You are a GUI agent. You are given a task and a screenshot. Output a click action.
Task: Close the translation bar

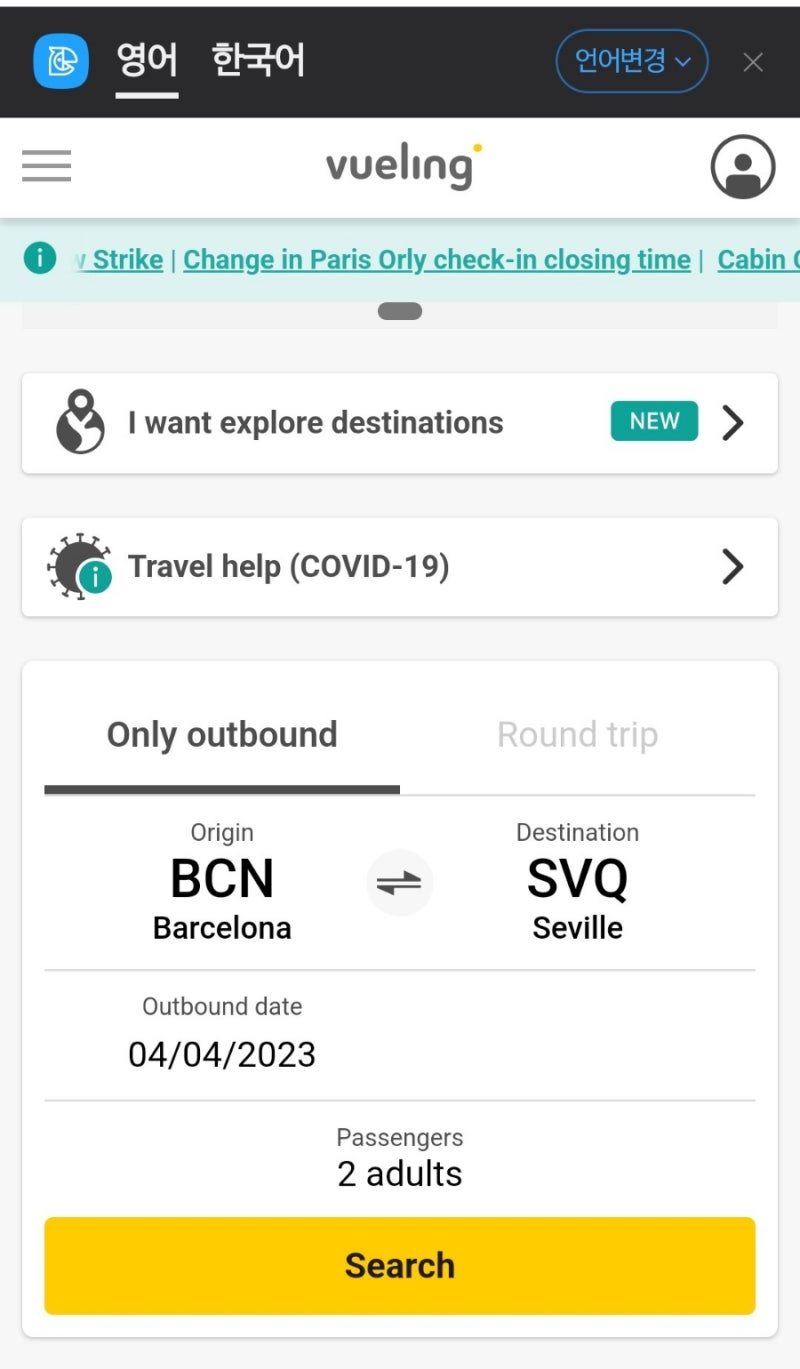tap(753, 62)
